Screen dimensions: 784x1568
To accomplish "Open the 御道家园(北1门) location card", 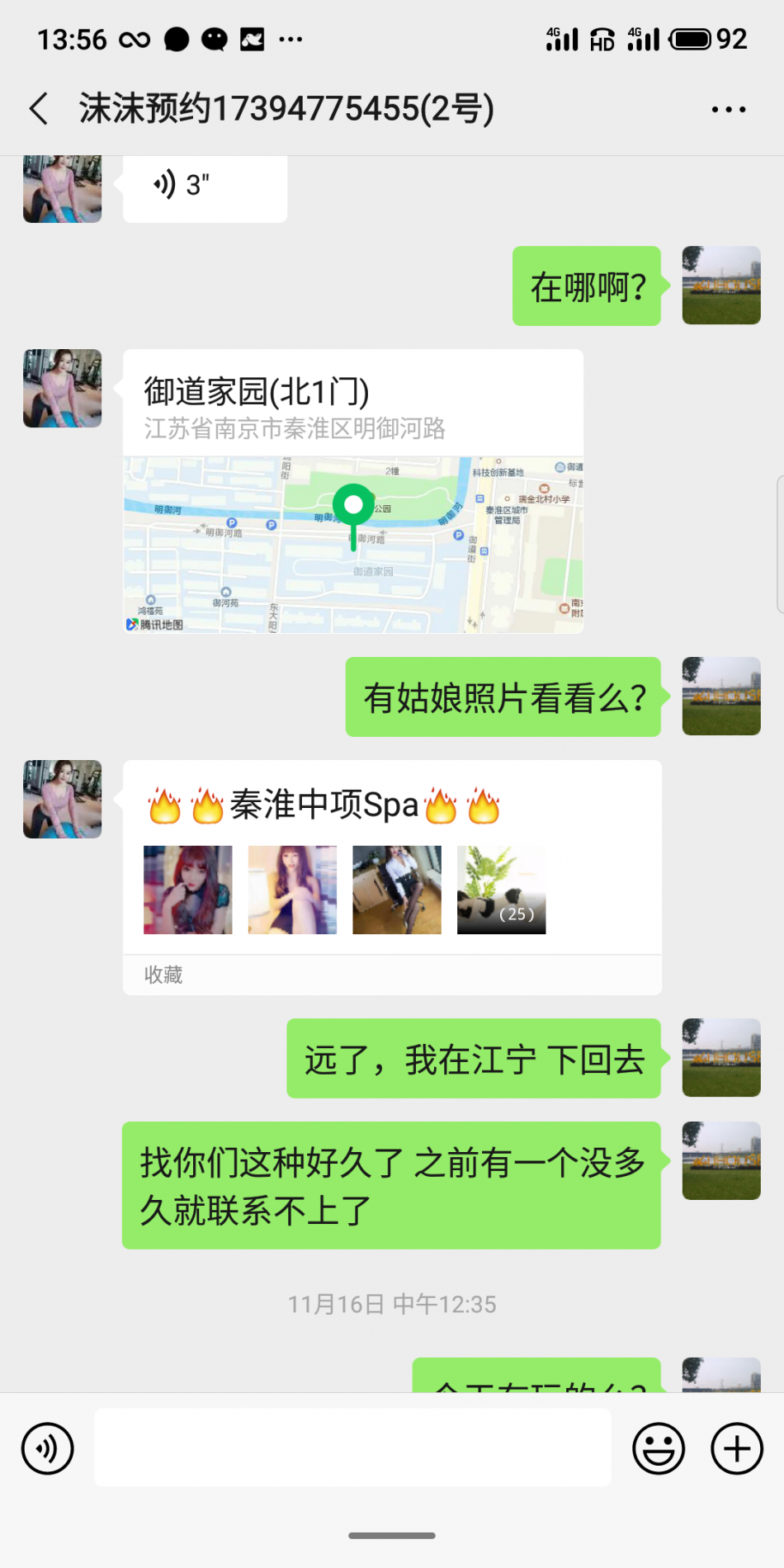I will (352, 490).
